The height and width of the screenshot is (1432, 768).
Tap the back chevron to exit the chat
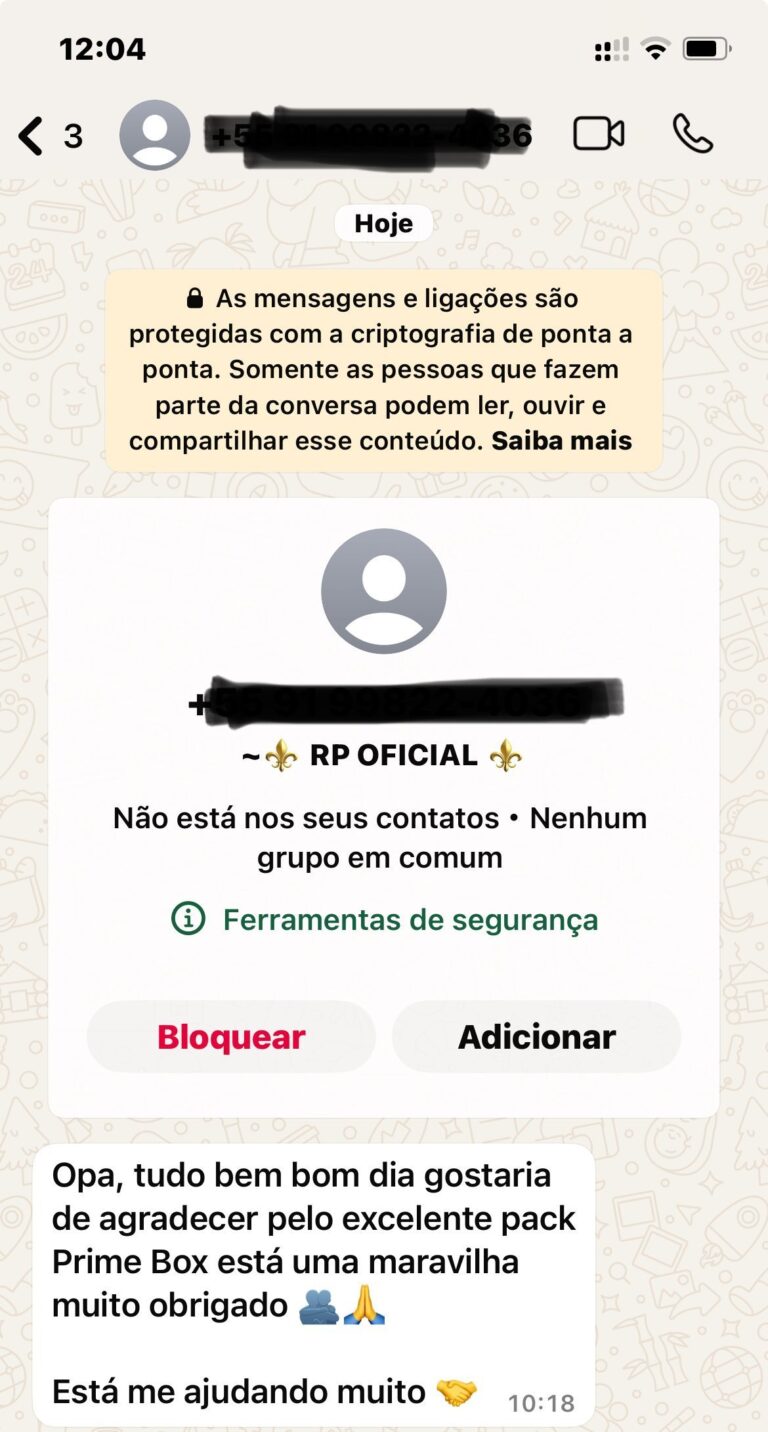tap(32, 136)
